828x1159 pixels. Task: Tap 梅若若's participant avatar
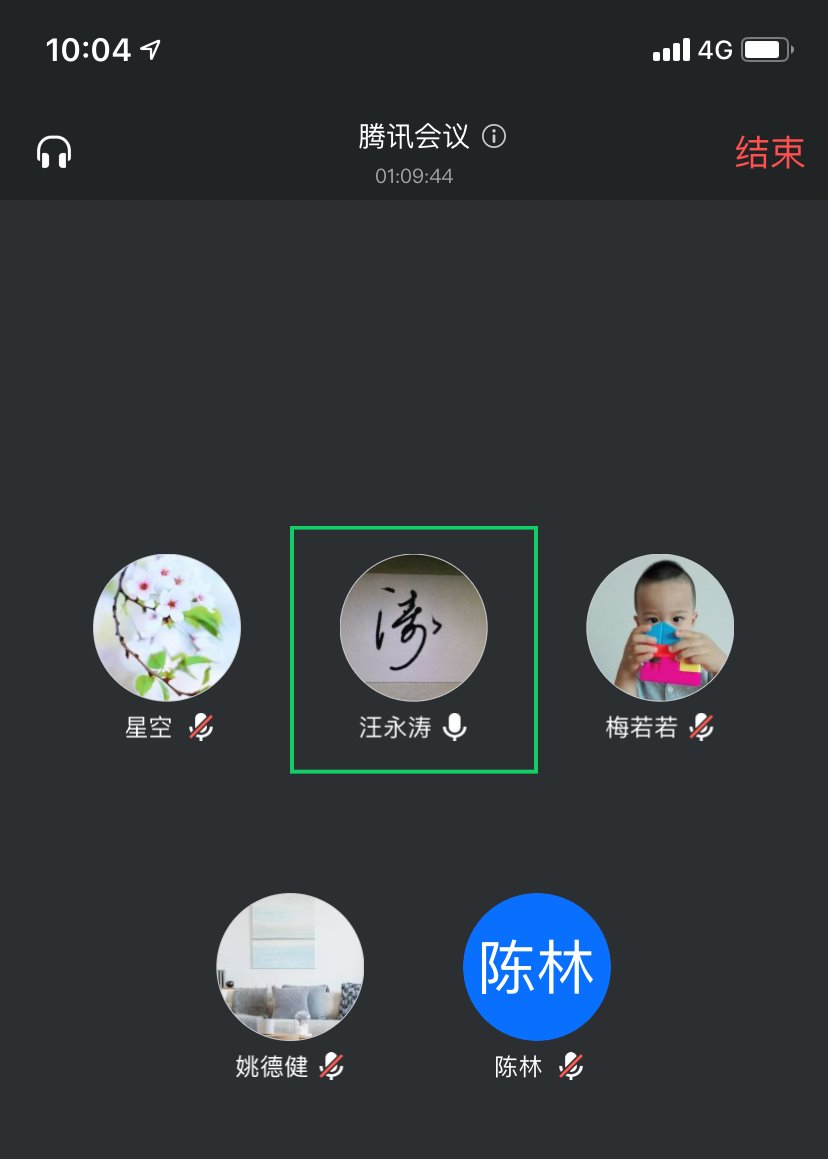click(x=660, y=627)
